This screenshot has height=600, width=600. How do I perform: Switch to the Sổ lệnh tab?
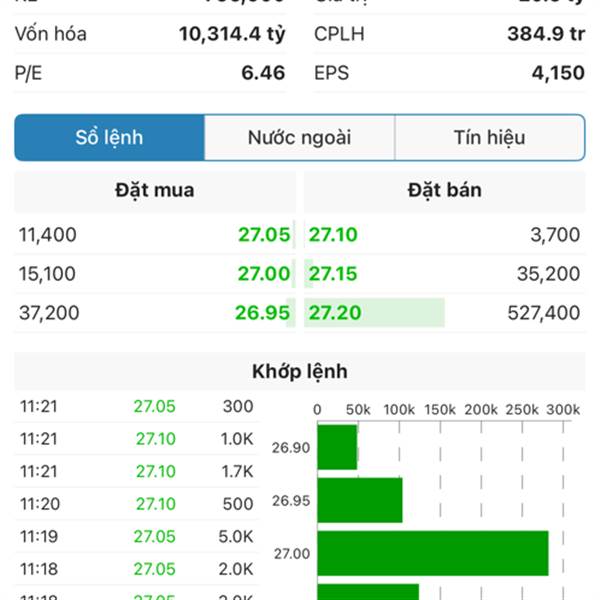(110, 138)
